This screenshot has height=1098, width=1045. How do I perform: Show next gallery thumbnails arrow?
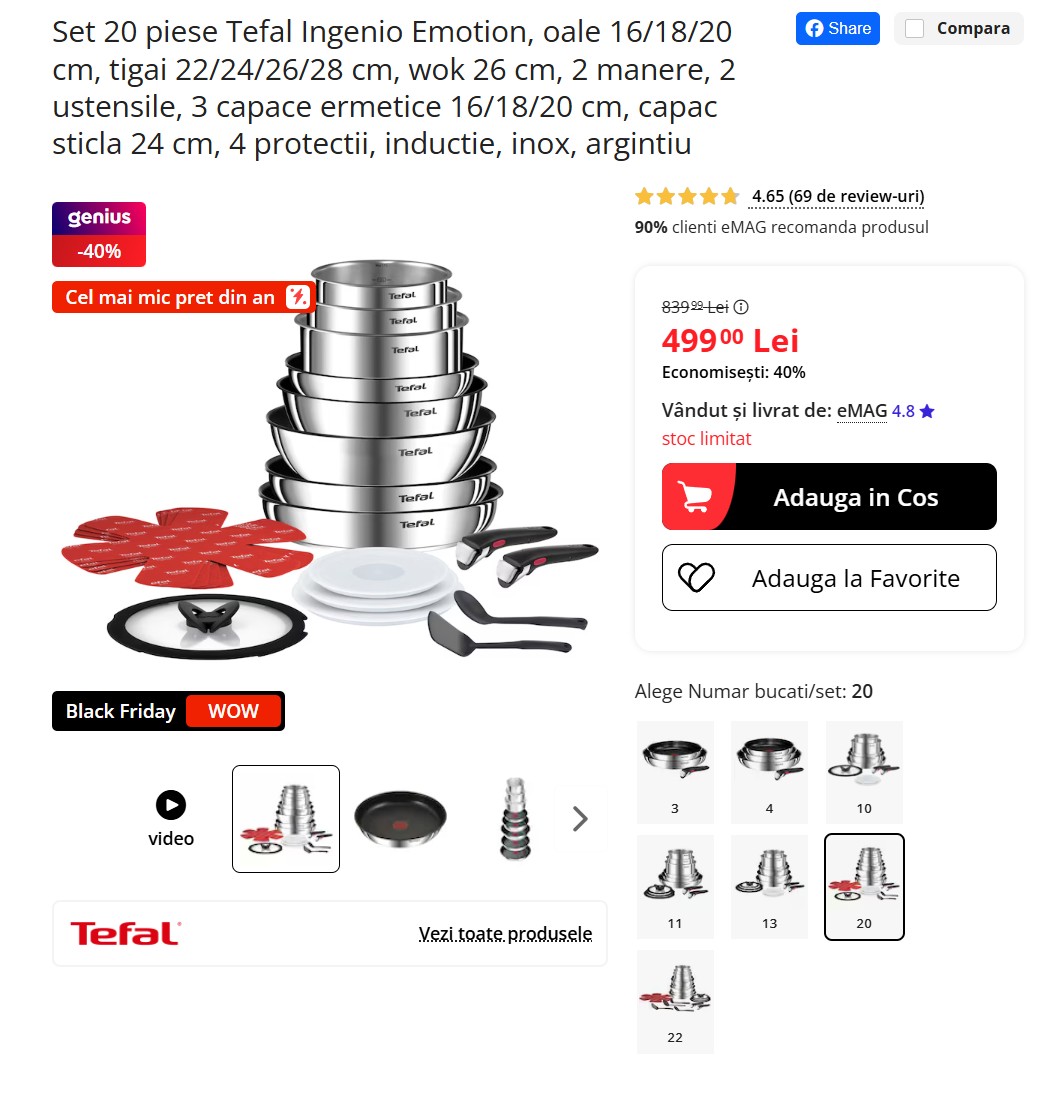580,819
